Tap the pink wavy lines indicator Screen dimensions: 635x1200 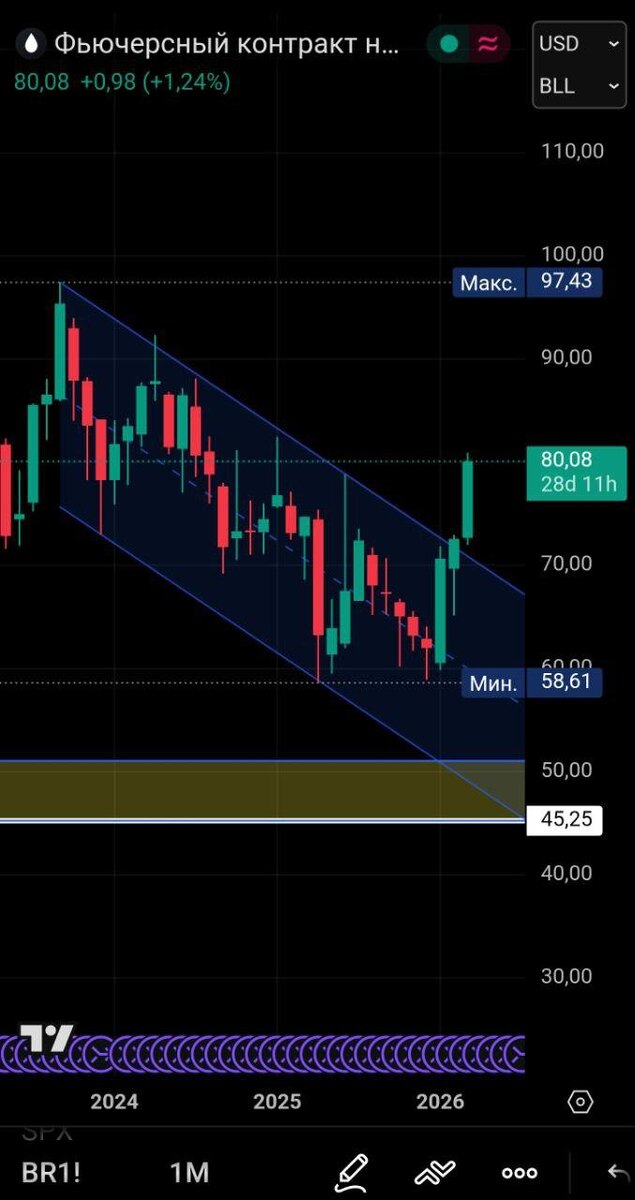488,44
